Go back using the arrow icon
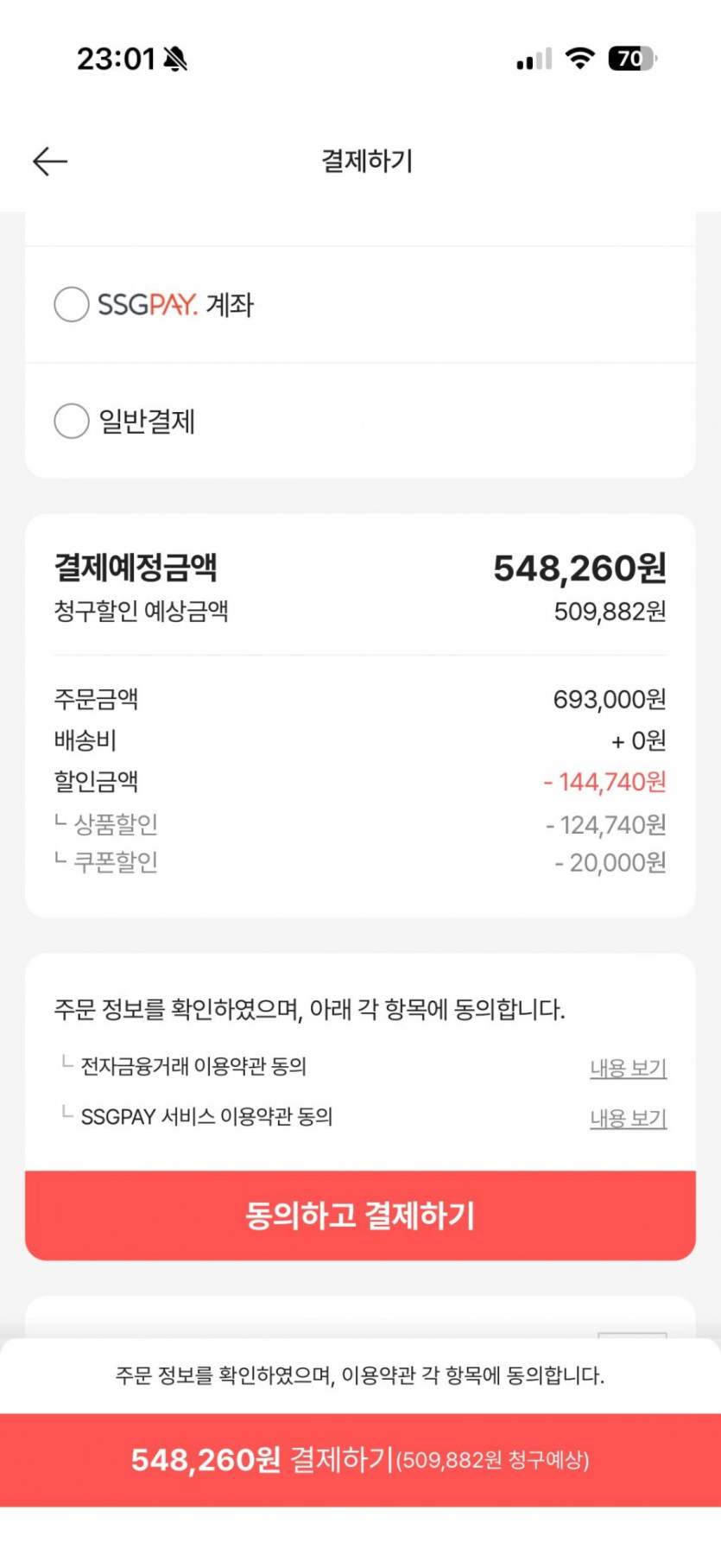This screenshot has height=1568, width=721. [50, 162]
